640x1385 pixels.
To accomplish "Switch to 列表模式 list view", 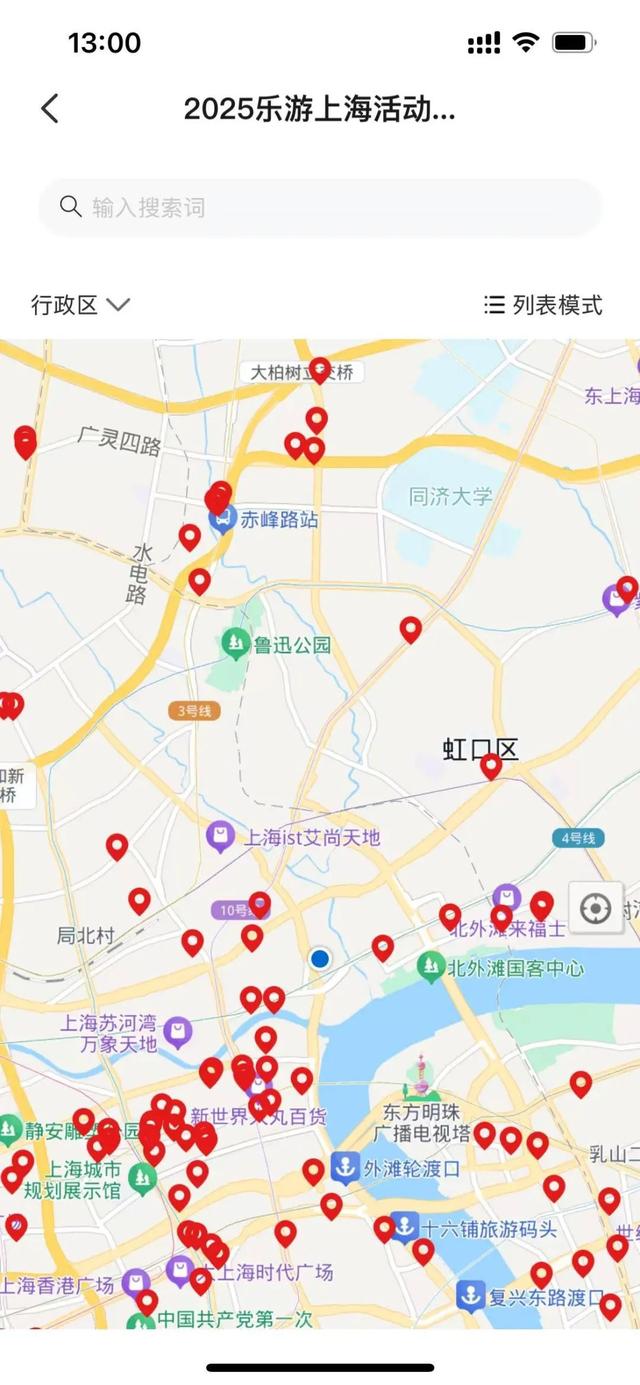I will pyautogui.click(x=543, y=305).
